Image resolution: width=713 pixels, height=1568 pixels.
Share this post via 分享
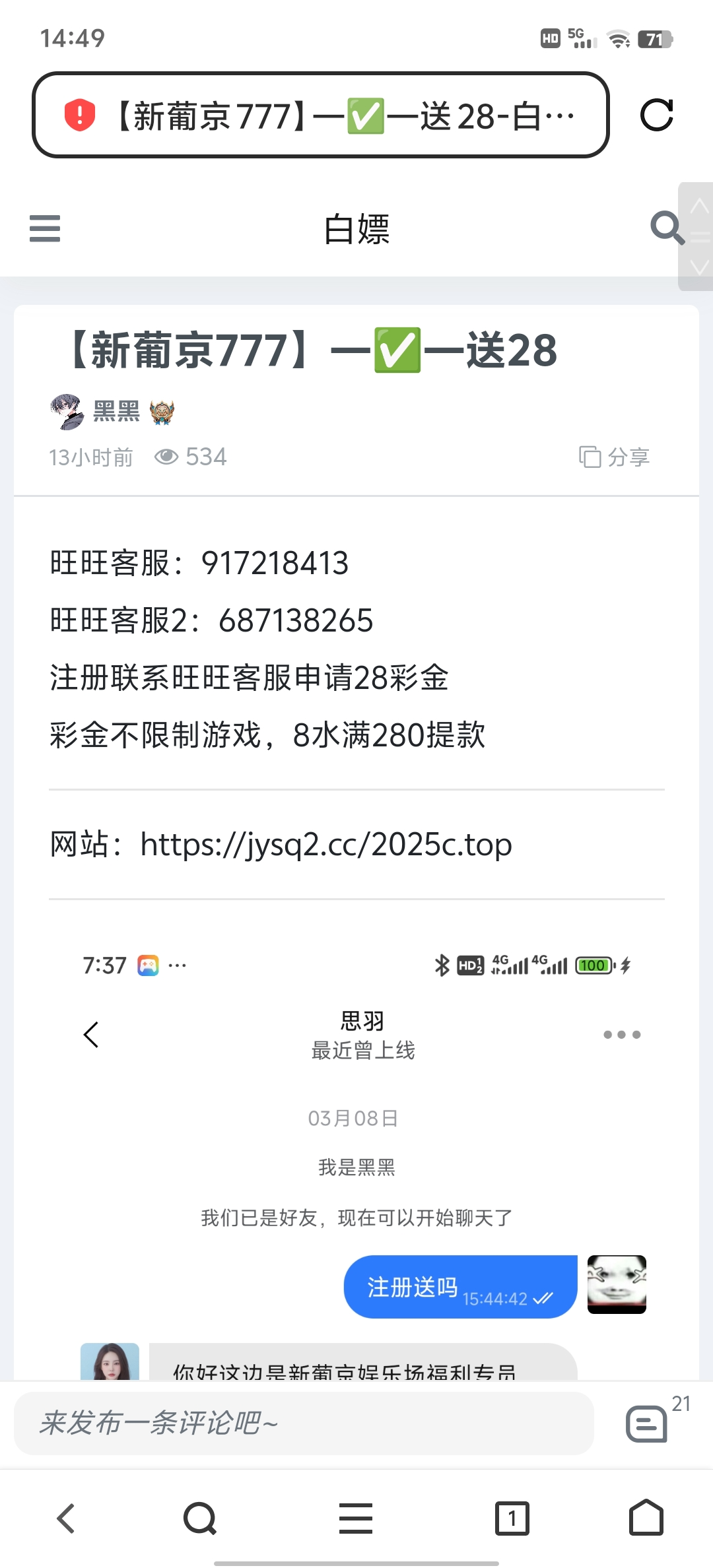[x=614, y=457]
